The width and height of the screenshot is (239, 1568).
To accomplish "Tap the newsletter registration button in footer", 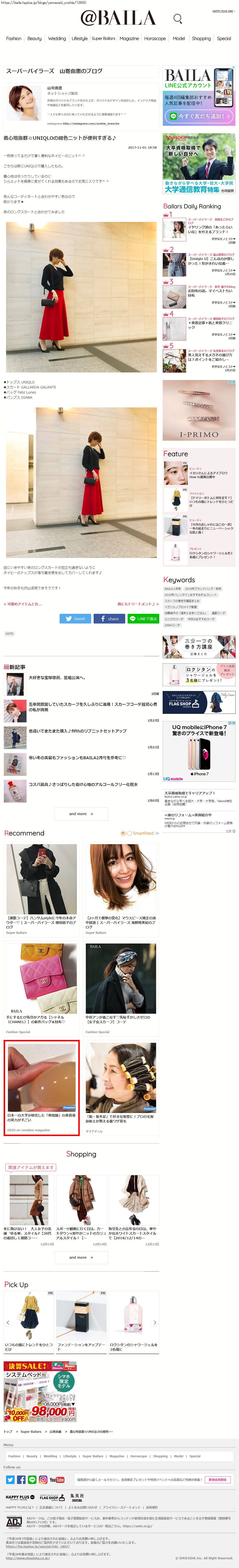I will (218, 1480).
